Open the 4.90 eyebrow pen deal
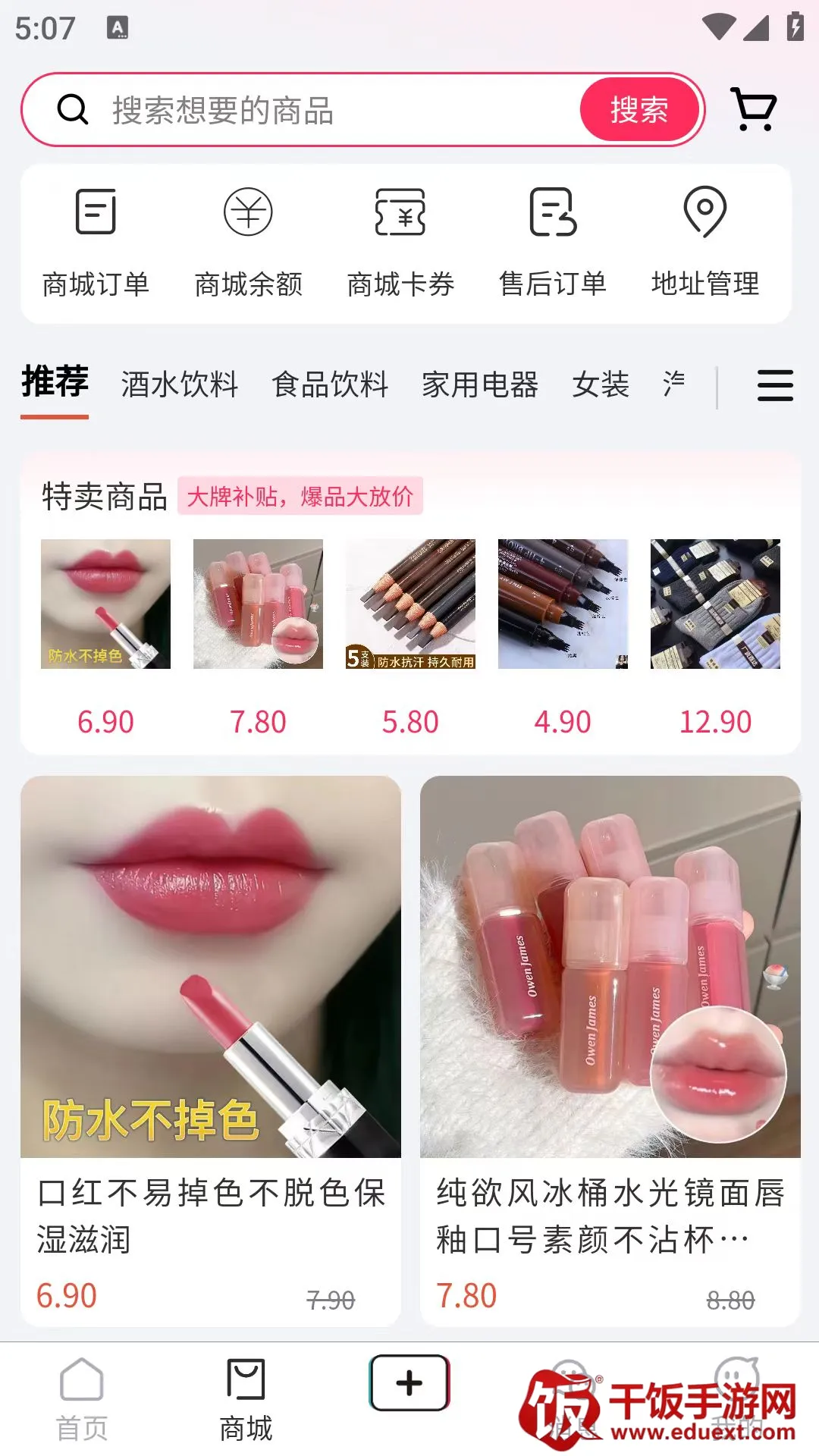Viewport: 819px width, 1456px height. tap(563, 604)
